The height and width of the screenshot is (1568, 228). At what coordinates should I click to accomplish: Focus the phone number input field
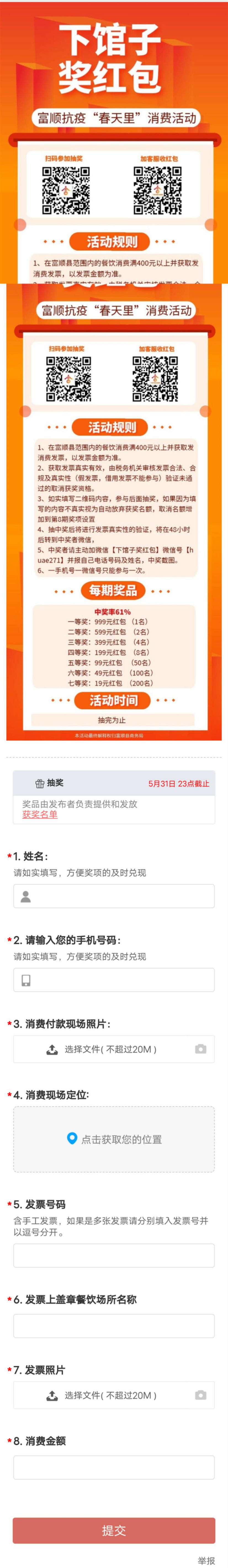click(119, 980)
